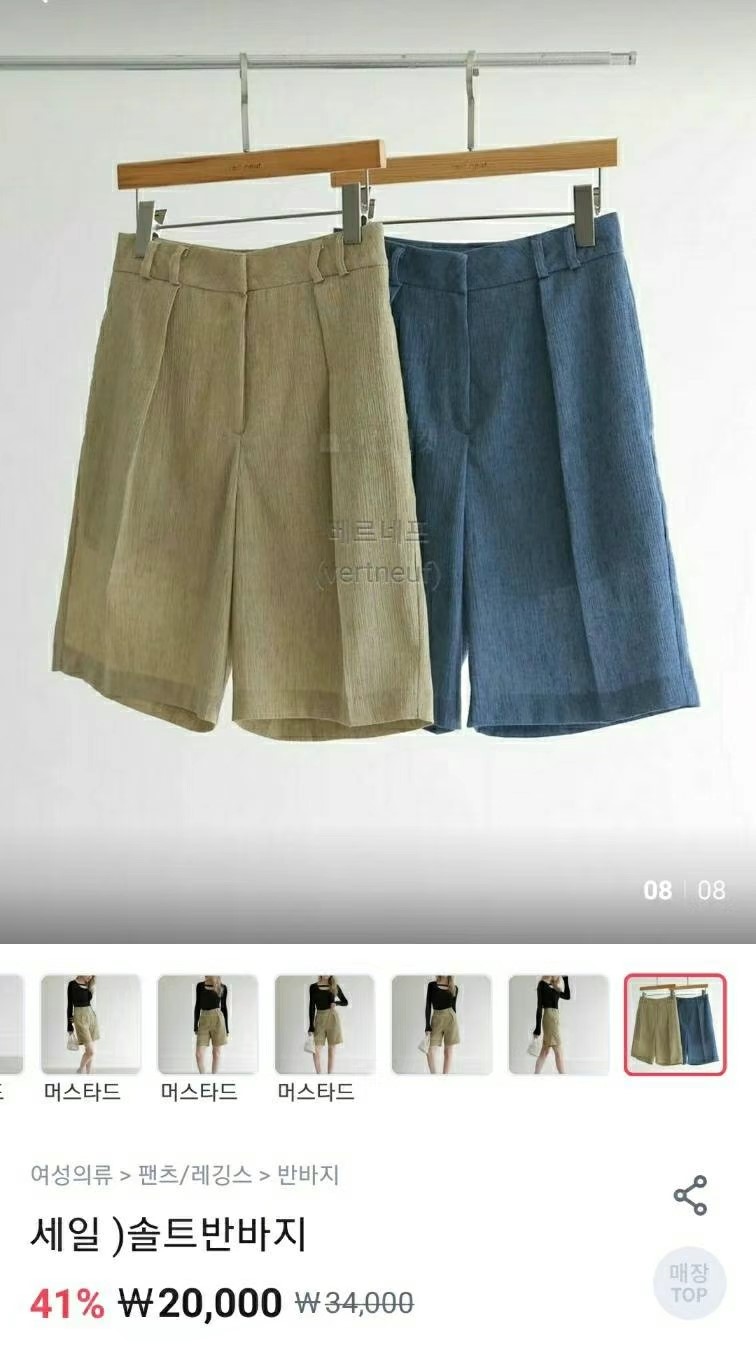Viewport: 756px width, 1353px height.
Task: Open the 여성의류 category link
Action: coord(71,1174)
